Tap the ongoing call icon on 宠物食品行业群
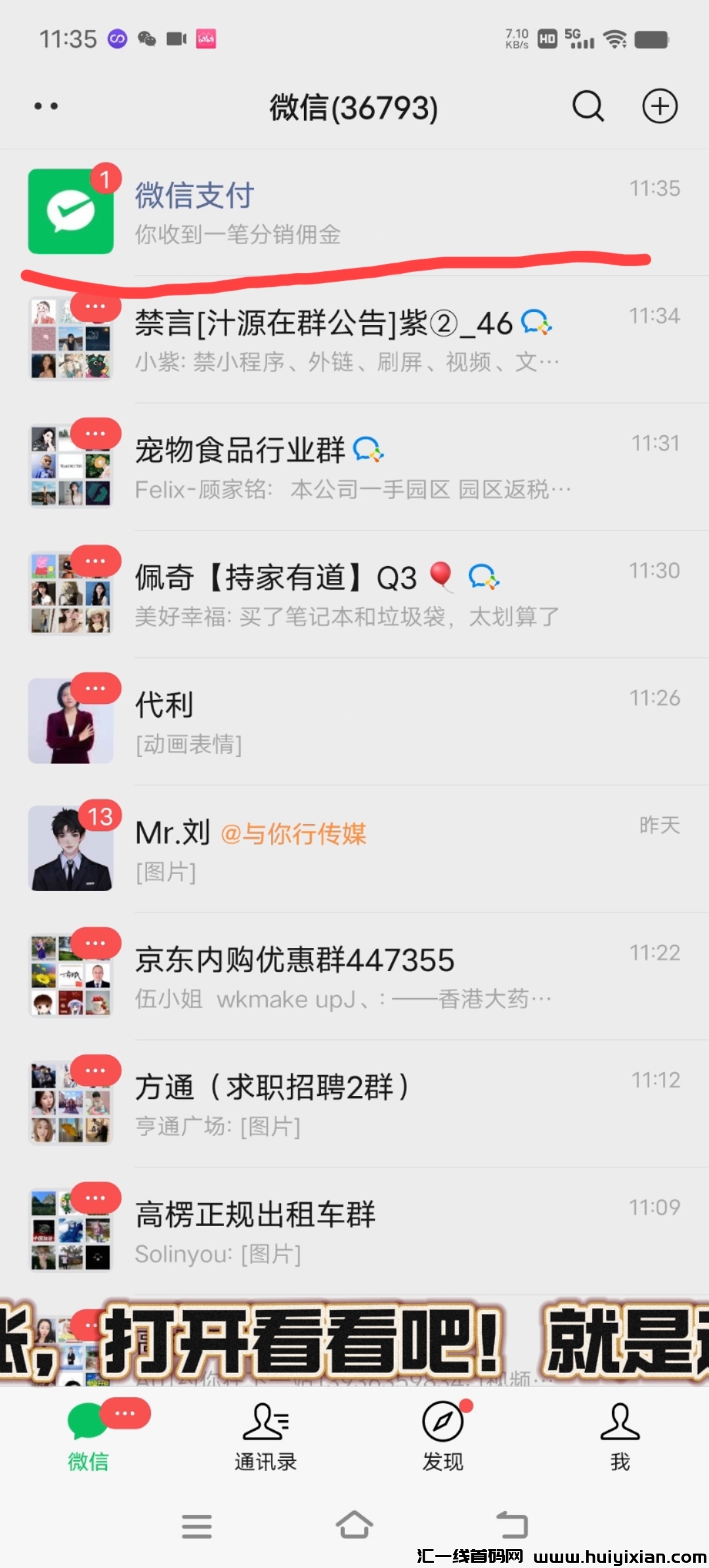Screen dimensions: 709x1568 coord(370,450)
